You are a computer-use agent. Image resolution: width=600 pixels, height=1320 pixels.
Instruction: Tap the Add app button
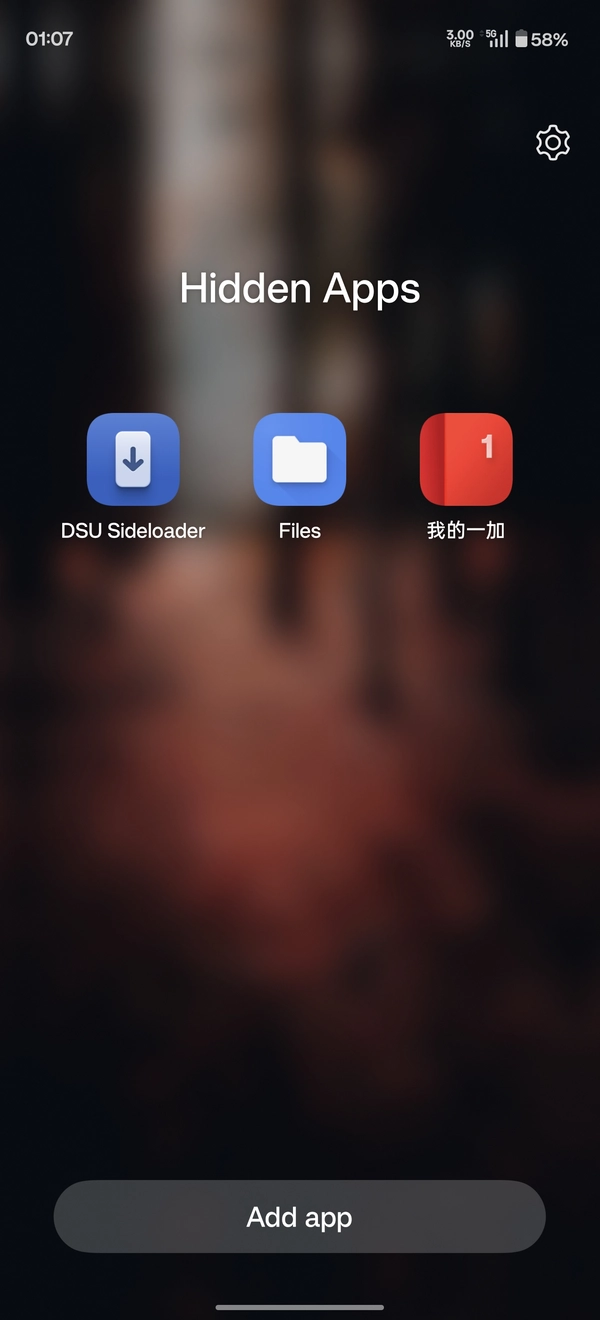(300, 1217)
